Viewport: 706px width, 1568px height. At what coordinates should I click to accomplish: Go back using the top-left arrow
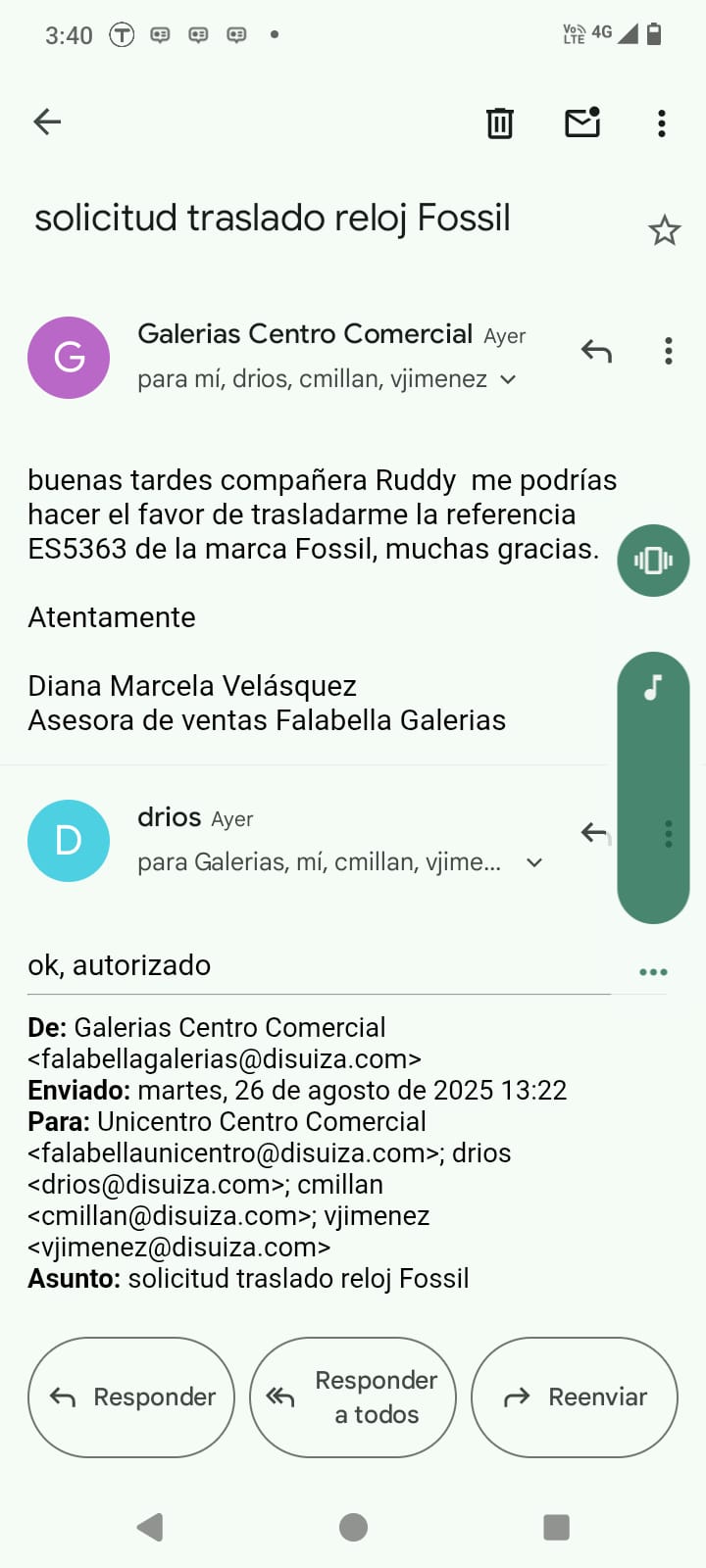coord(47,122)
